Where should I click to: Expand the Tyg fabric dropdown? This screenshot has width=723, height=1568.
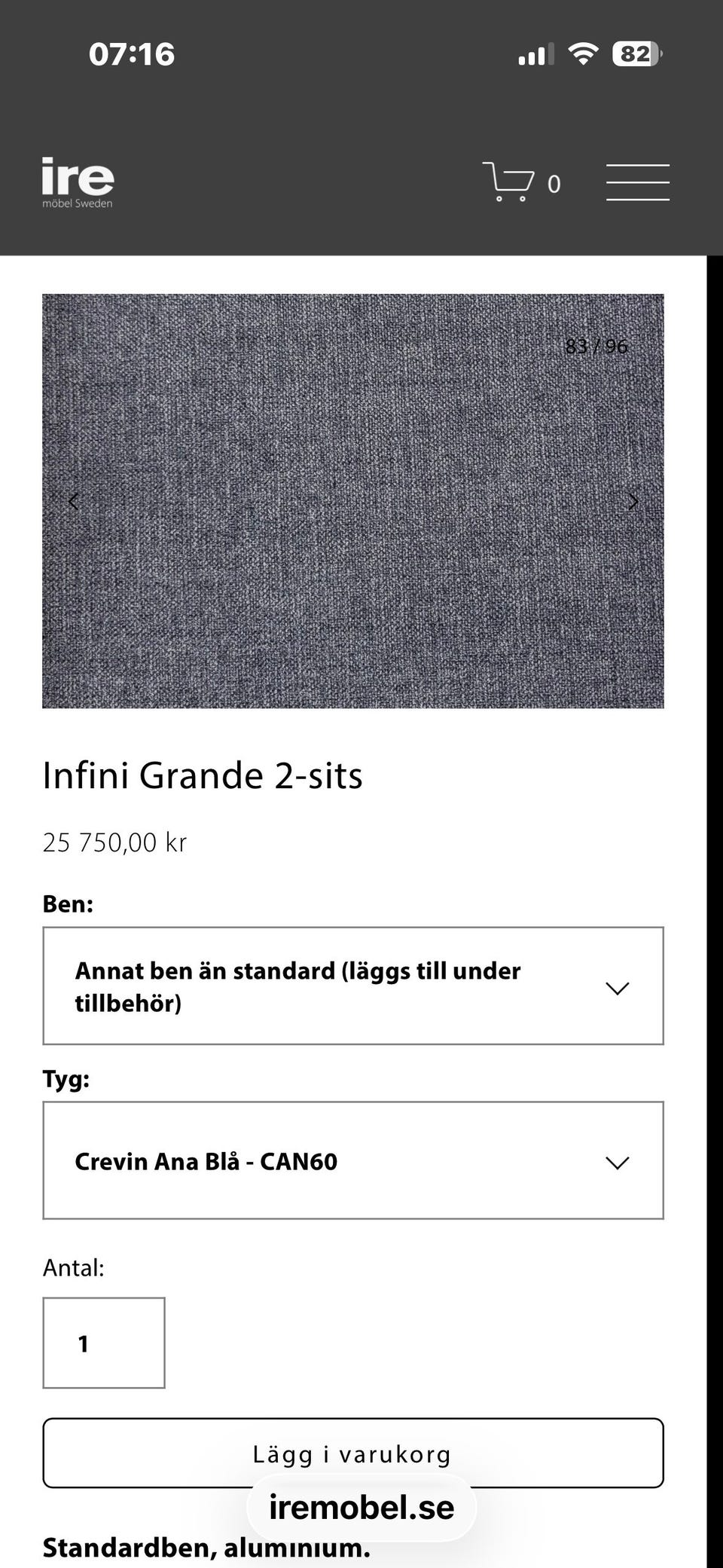(352, 1160)
